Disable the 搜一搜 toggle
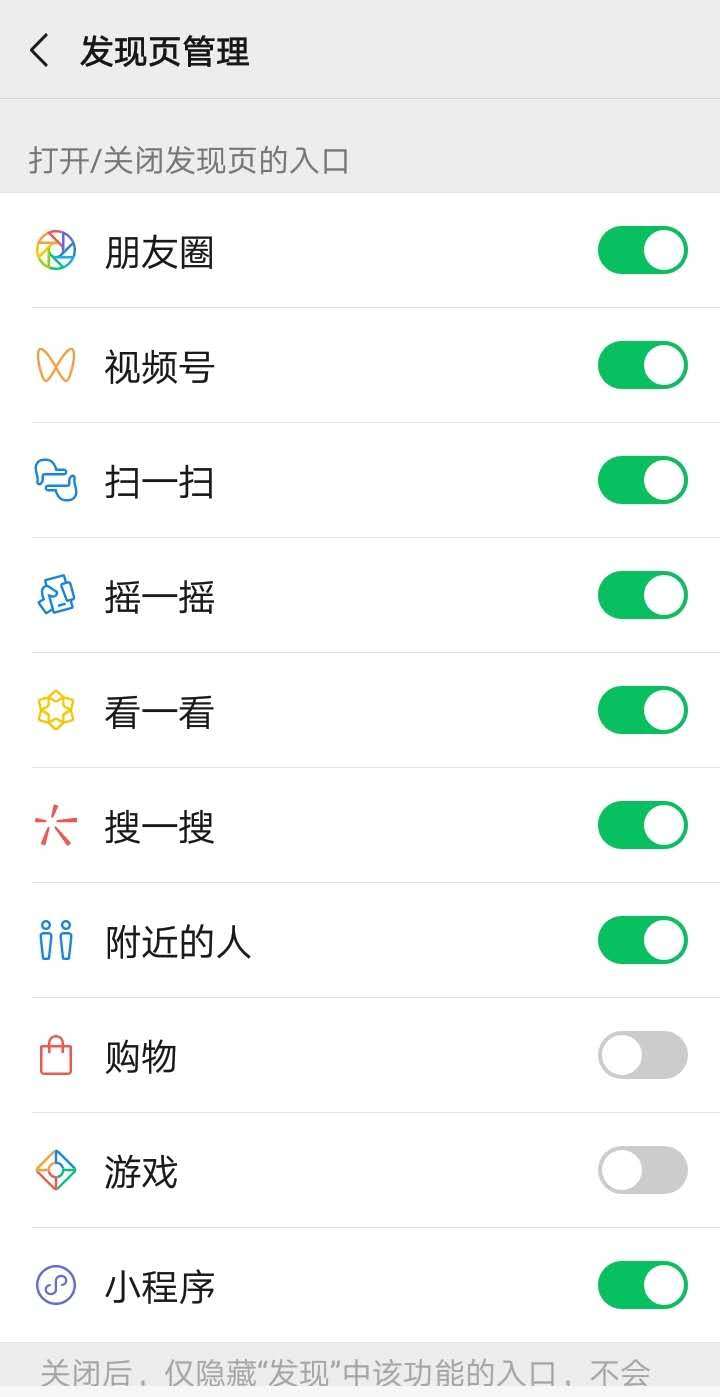This screenshot has height=1397, width=720. coord(642,825)
